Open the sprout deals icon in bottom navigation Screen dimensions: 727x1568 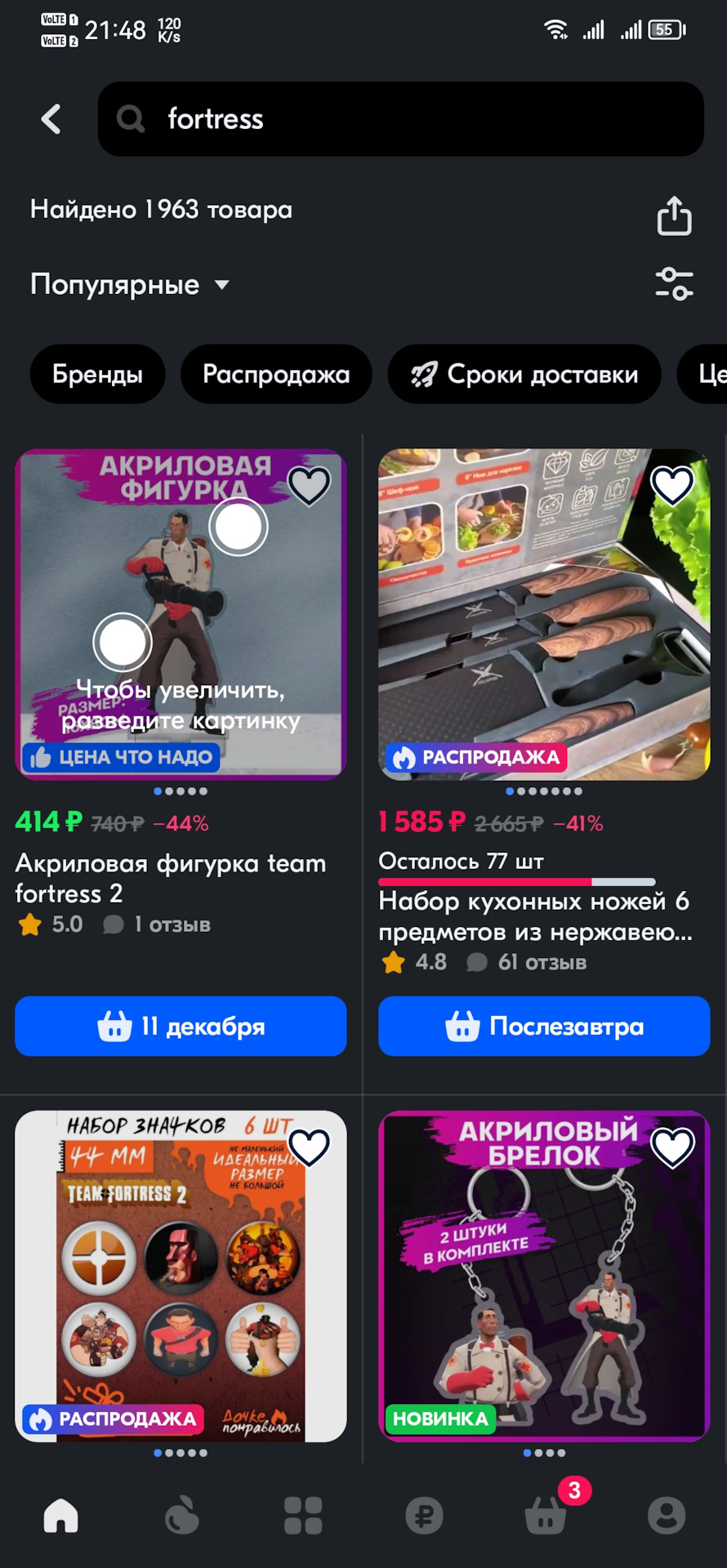(x=181, y=1517)
